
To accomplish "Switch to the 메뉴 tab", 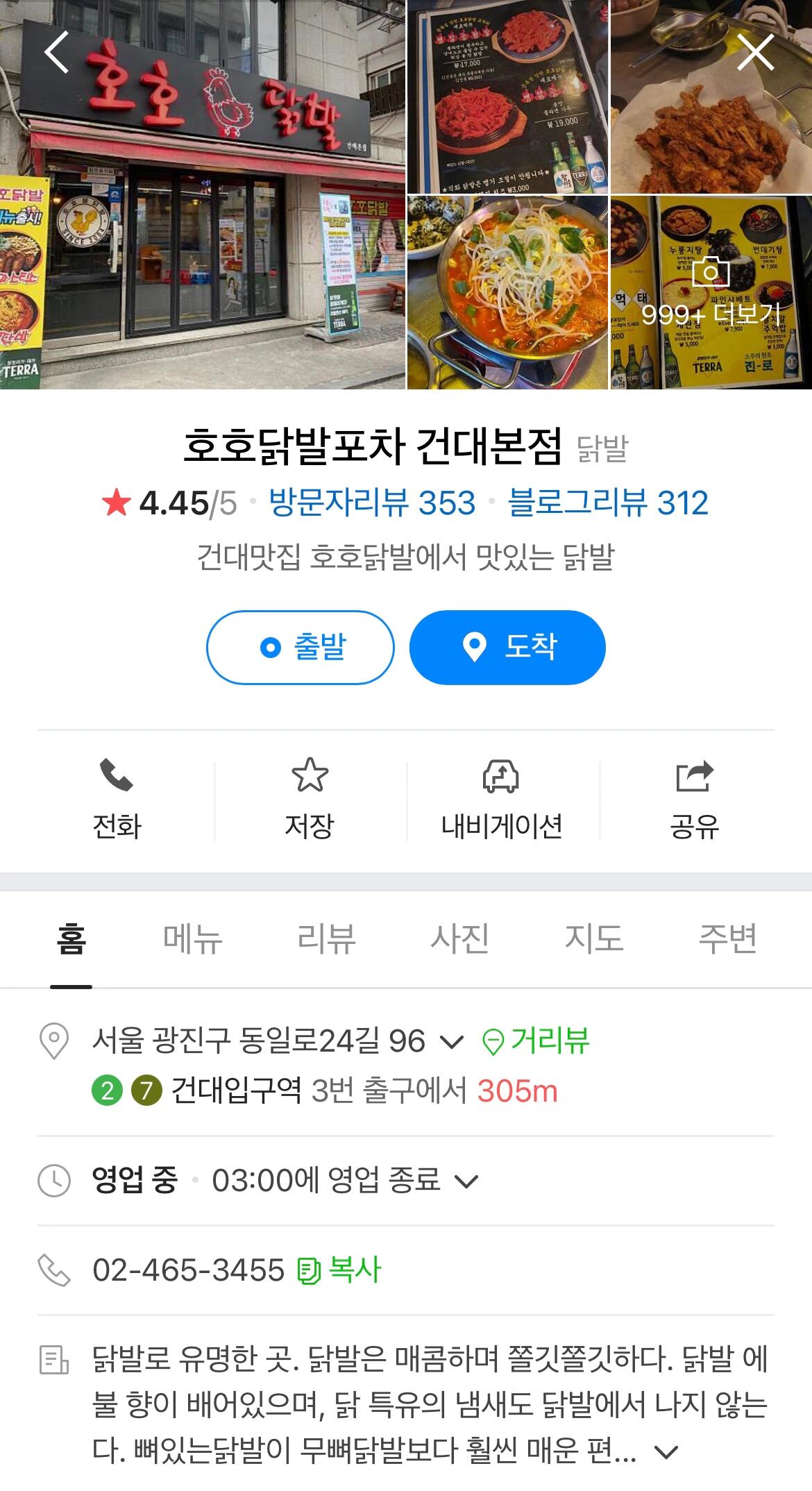I will [193, 938].
